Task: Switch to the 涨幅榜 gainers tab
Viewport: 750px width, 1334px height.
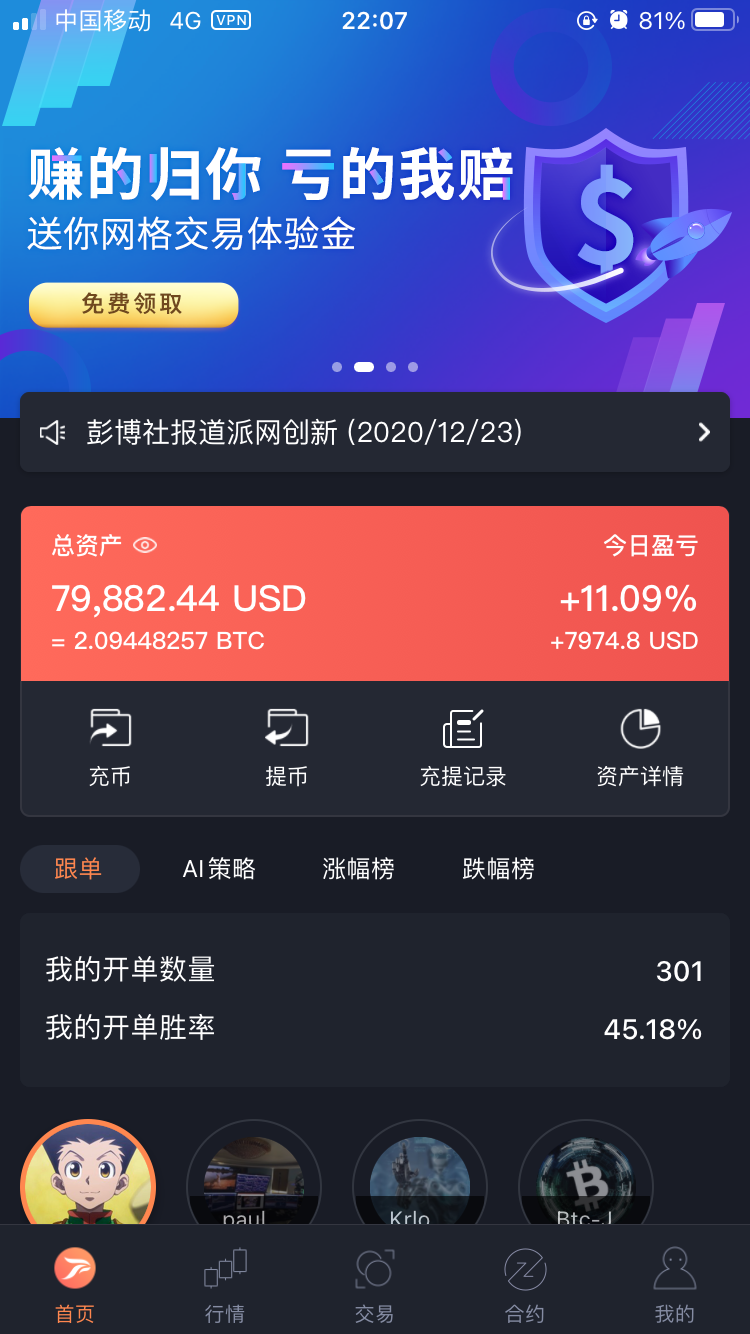Action: 358,869
